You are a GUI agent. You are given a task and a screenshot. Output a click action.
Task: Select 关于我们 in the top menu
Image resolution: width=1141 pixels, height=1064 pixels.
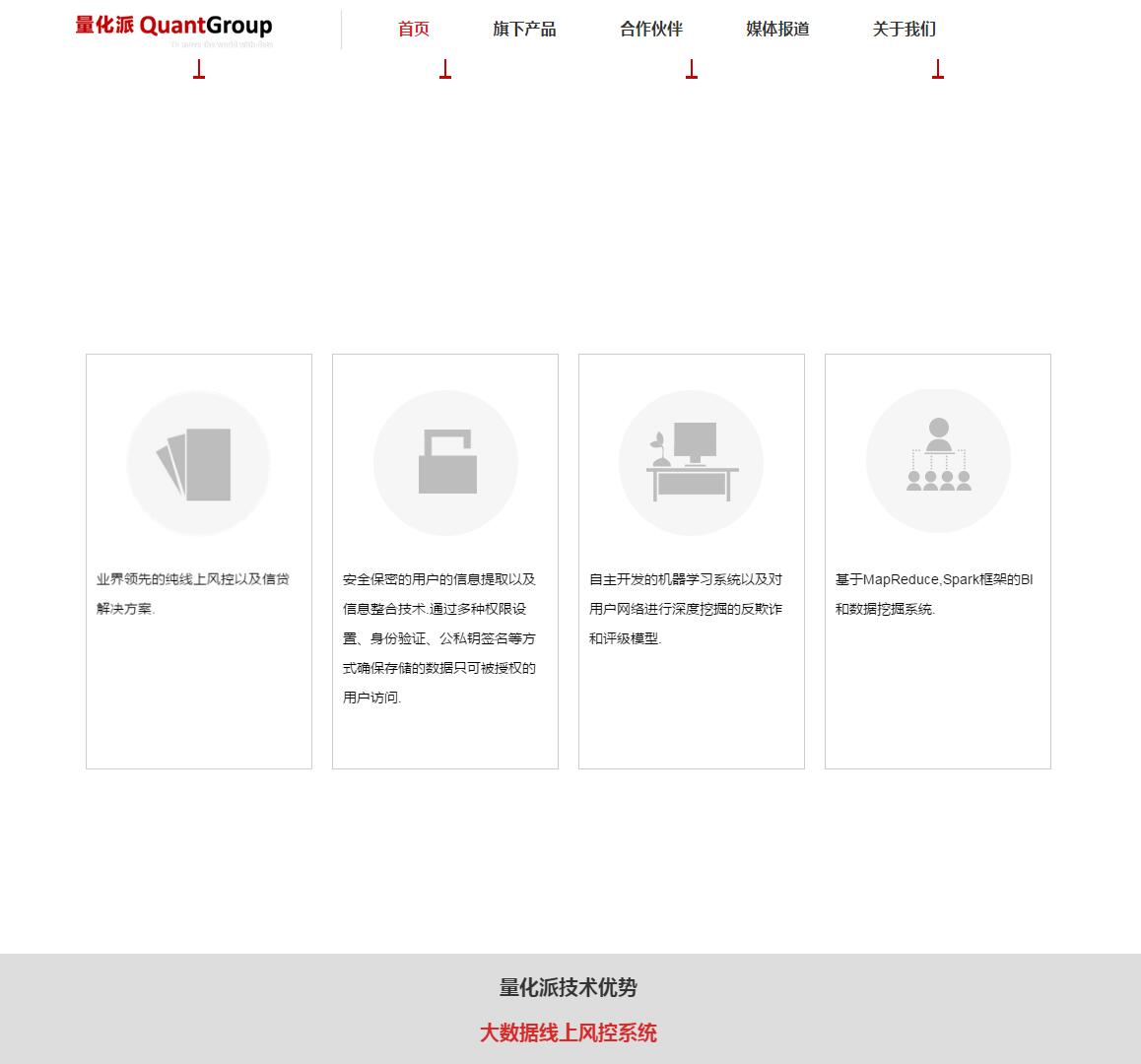904,30
